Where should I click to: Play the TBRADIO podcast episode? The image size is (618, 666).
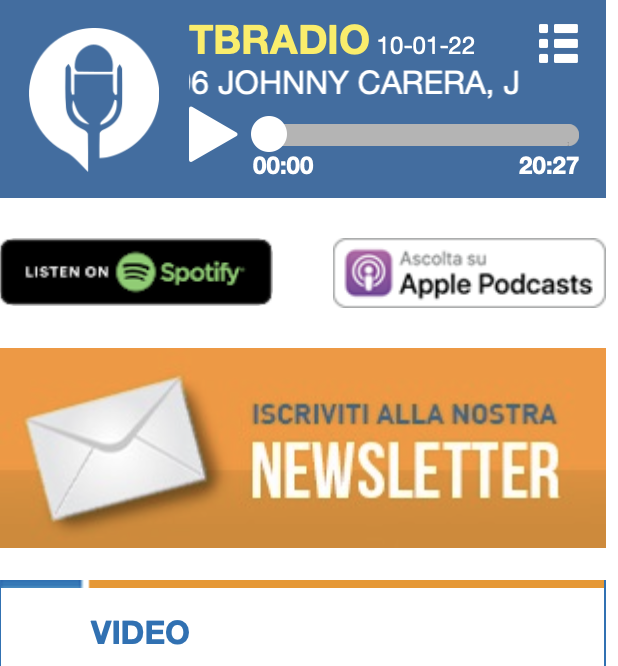[210, 134]
